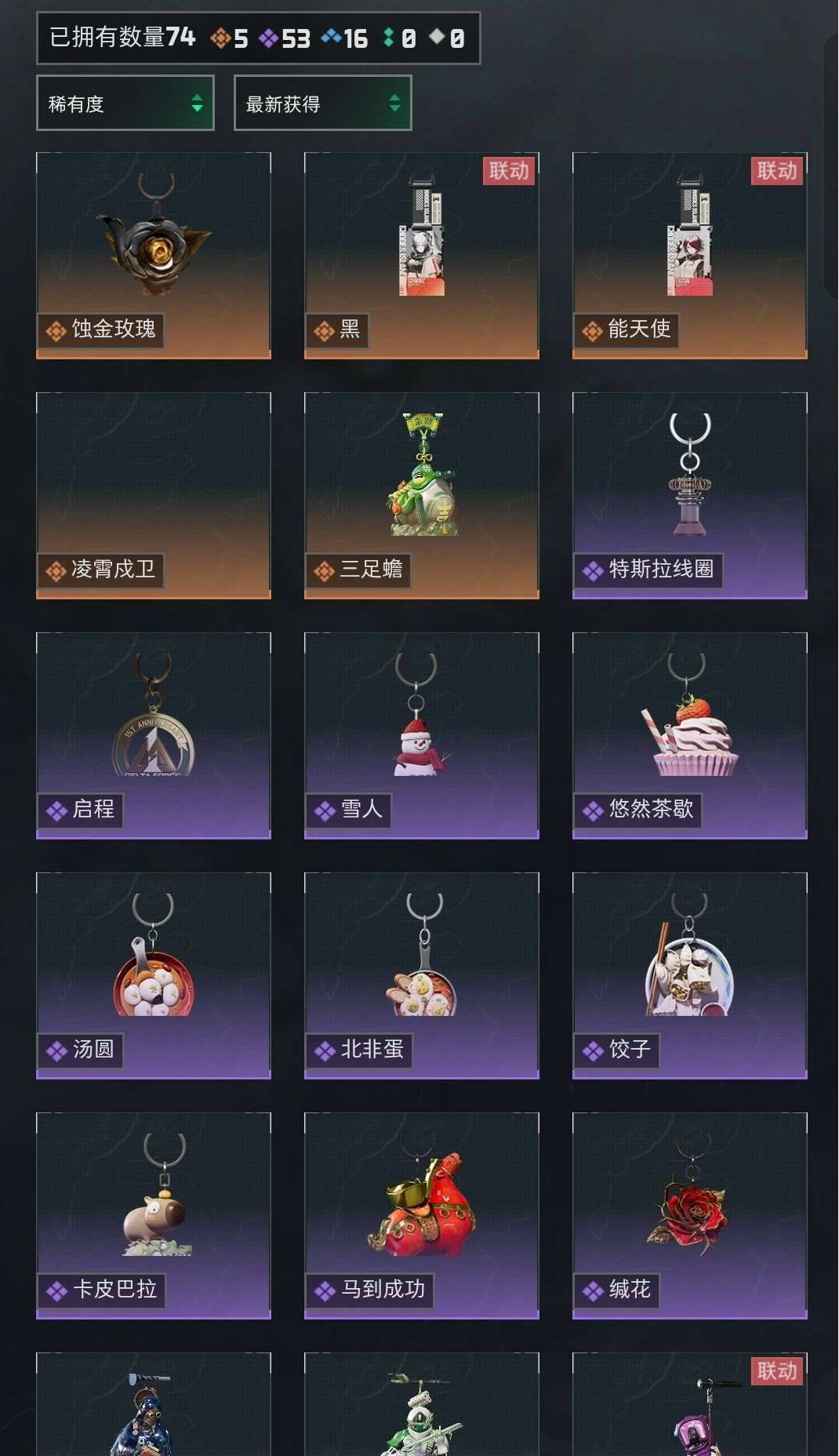This screenshot has height=1456, width=839.
Task: Select the 汤圆 charm card
Action: pyautogui.click(x=154, y=975)
